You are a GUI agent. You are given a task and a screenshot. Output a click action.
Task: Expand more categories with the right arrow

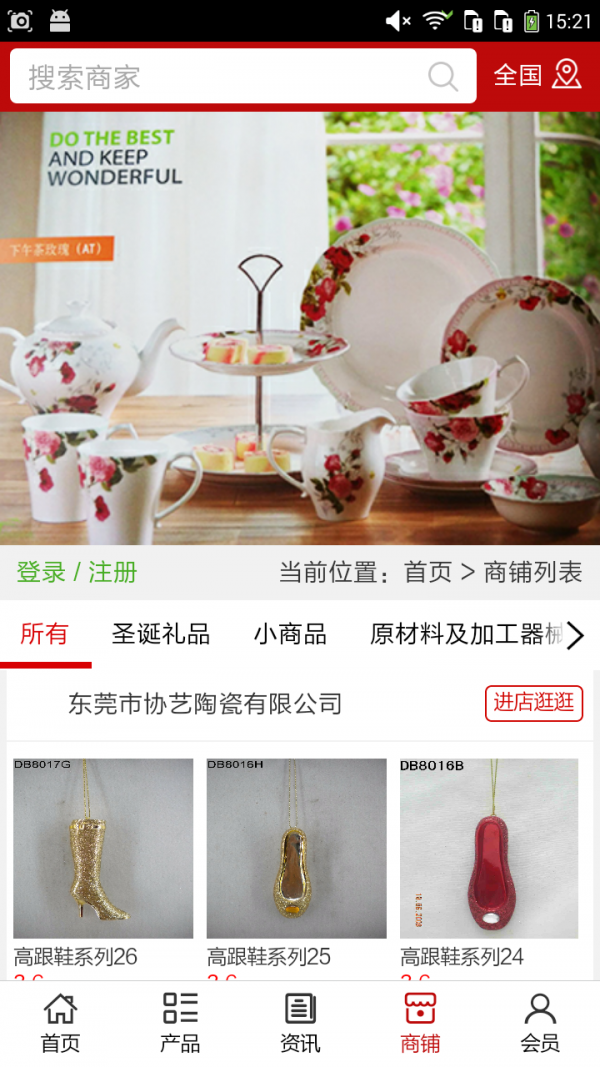575,635
